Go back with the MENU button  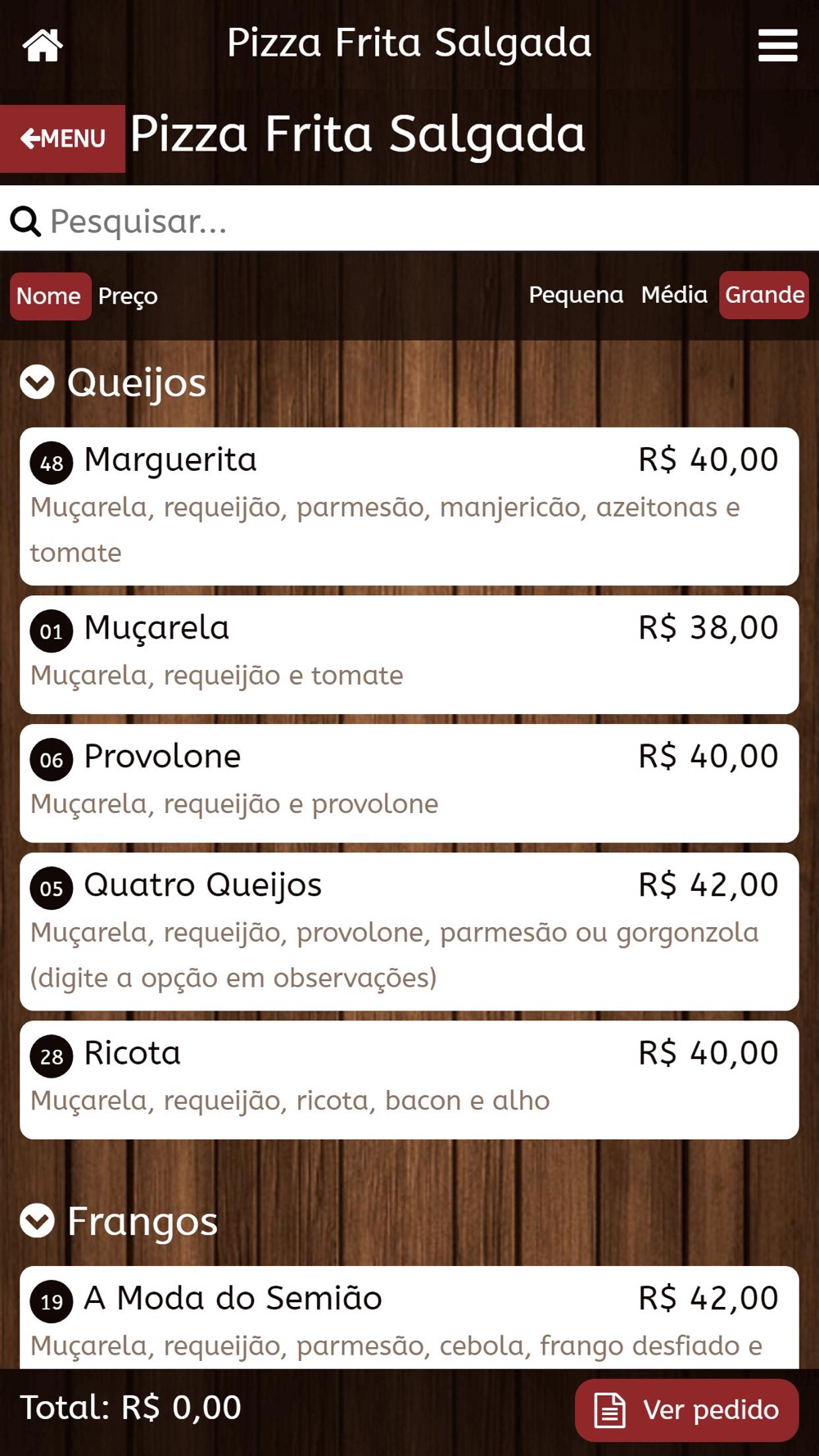point(62,138)
